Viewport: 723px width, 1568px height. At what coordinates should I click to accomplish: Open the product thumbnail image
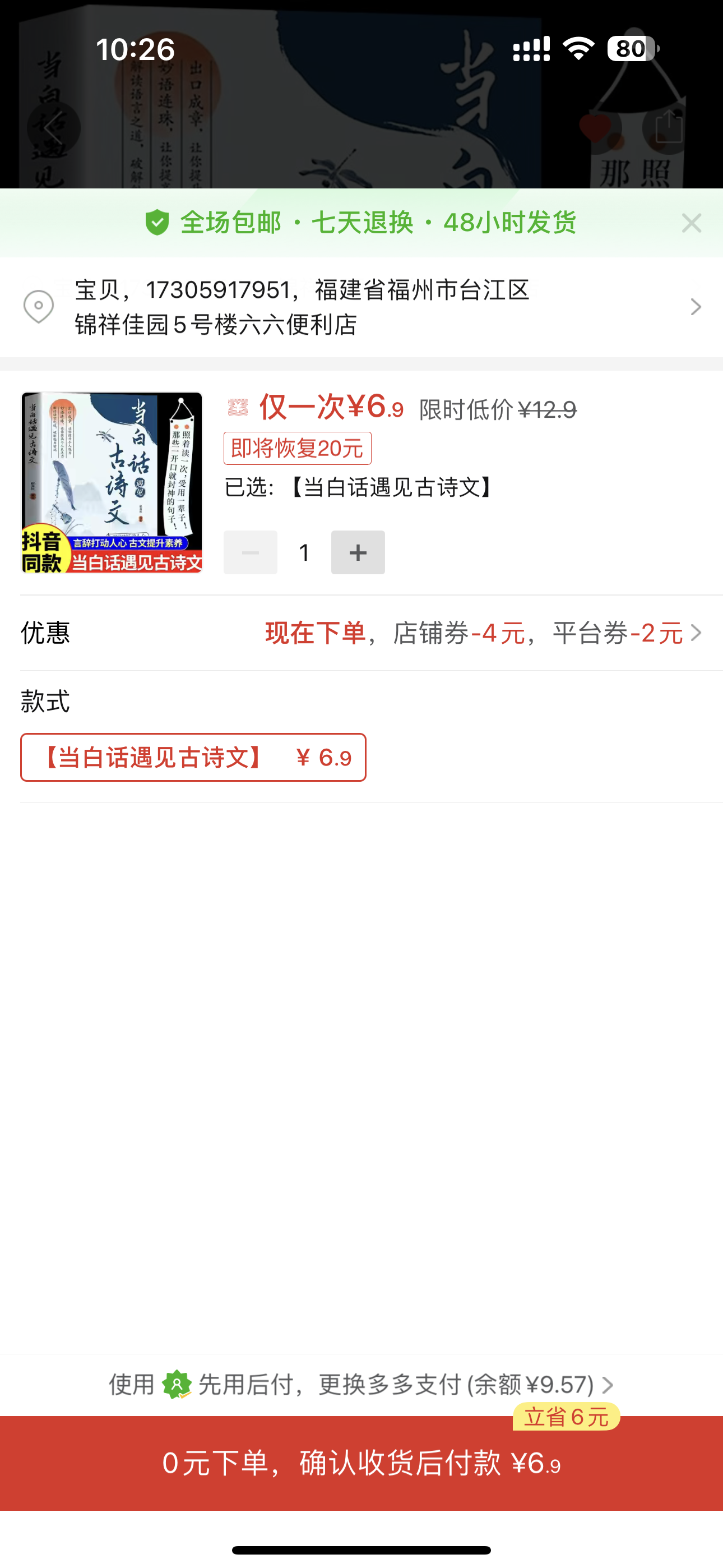[112, 483]
